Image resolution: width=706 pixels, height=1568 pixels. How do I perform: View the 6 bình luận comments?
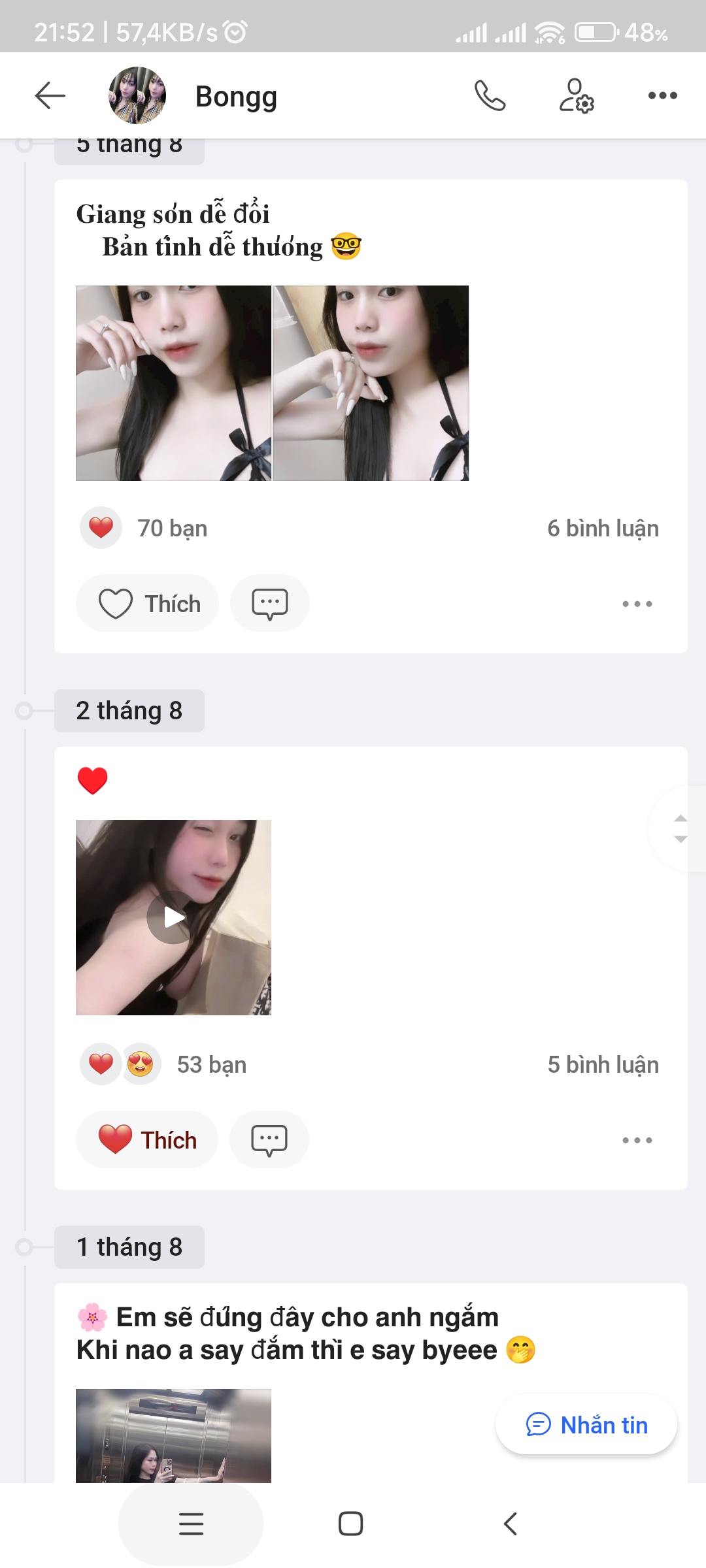pyautogui.click(x=603, y=529)
